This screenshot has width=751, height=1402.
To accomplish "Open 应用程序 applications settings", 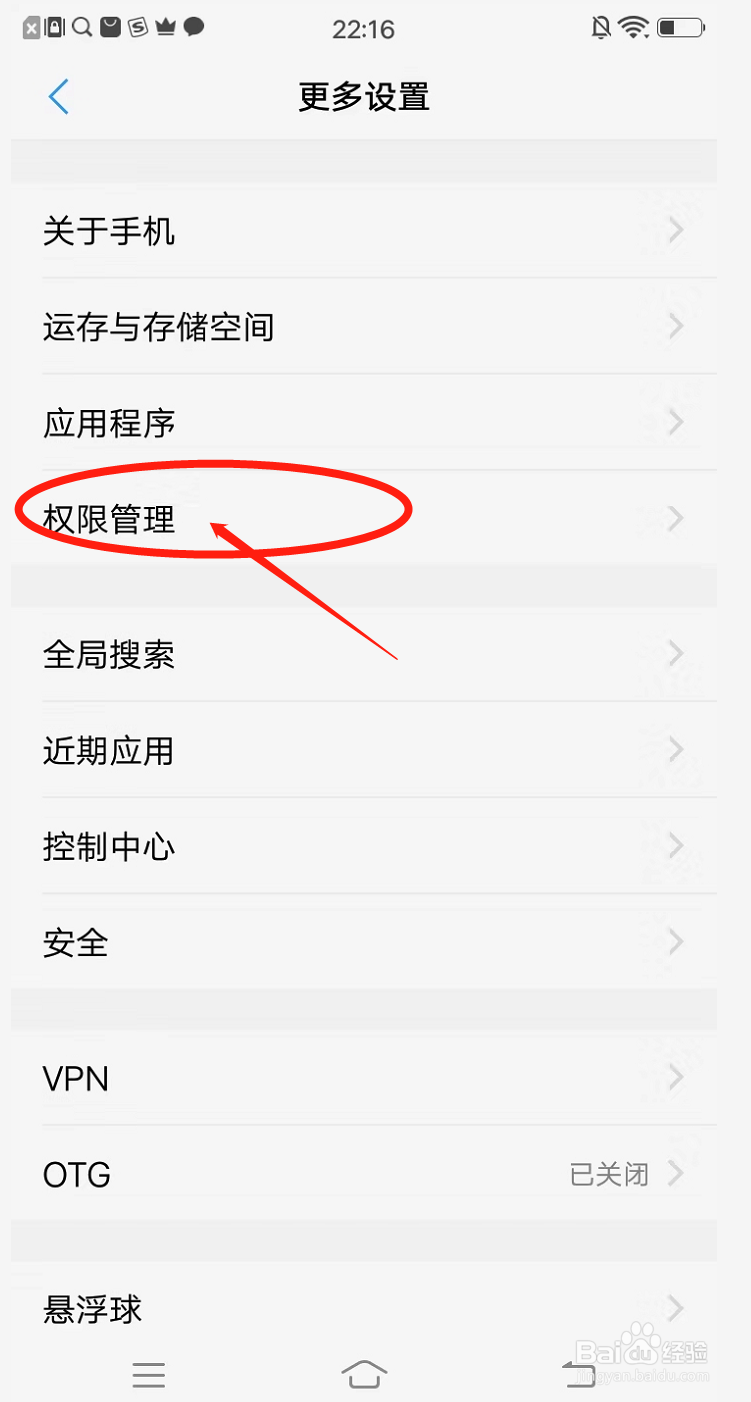I will pyautogui.click(x=109, y=422).
